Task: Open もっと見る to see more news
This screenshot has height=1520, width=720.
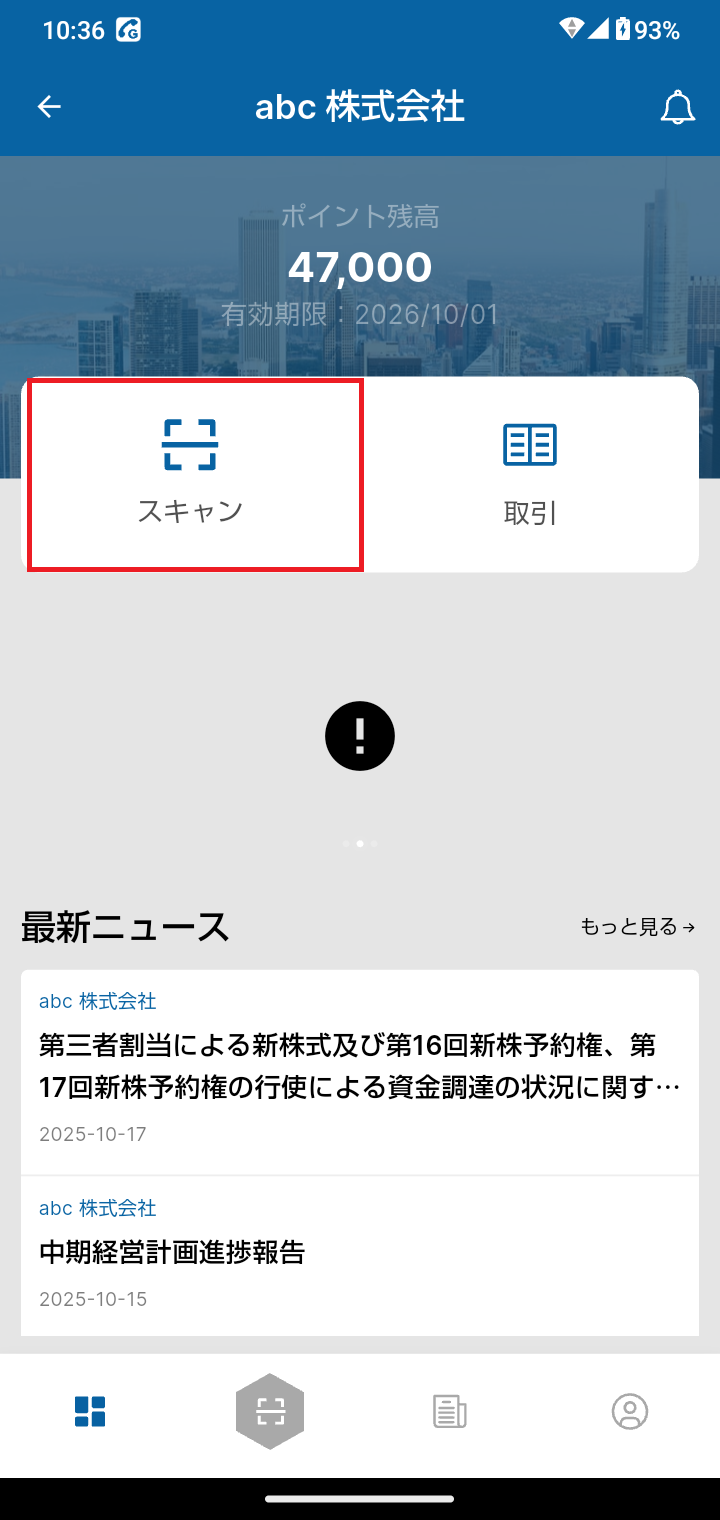Action: click(637, 927)
